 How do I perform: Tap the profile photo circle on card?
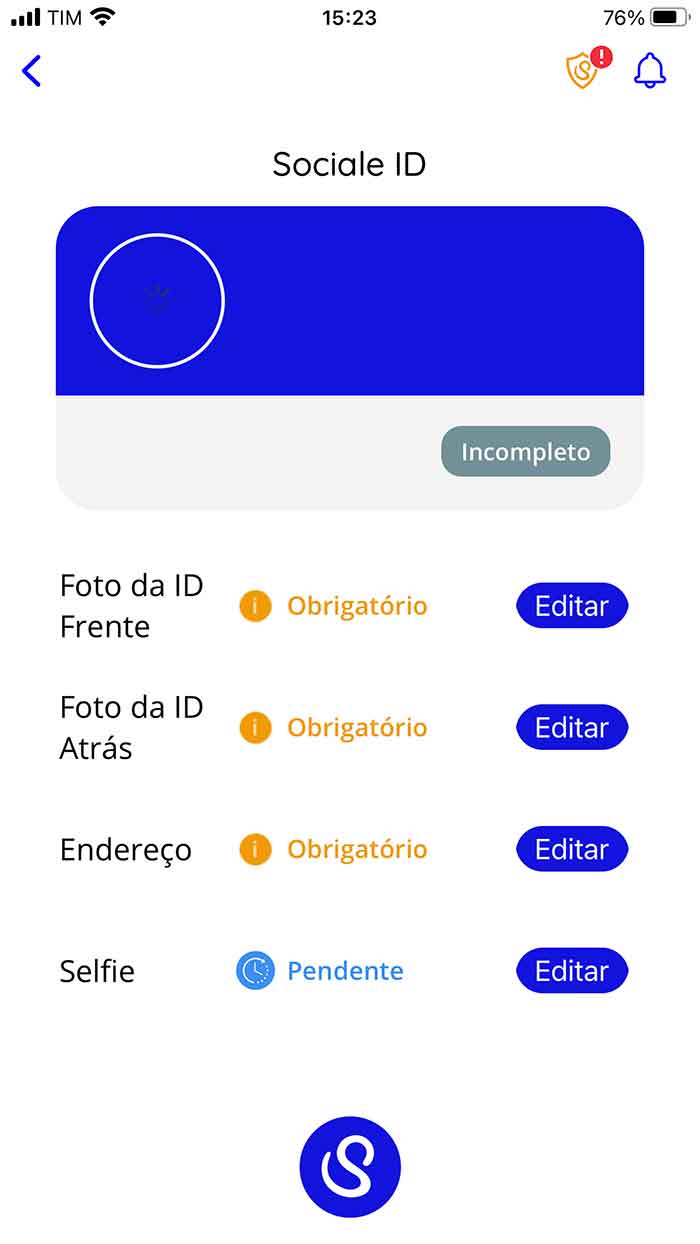(157, 301)
